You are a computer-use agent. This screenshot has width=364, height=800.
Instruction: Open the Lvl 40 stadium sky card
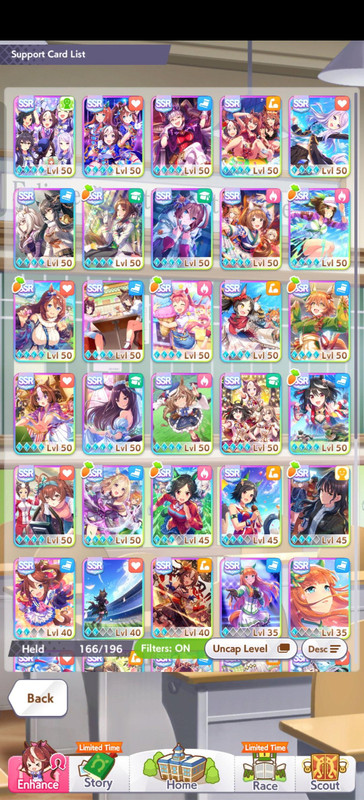point(113,598)
